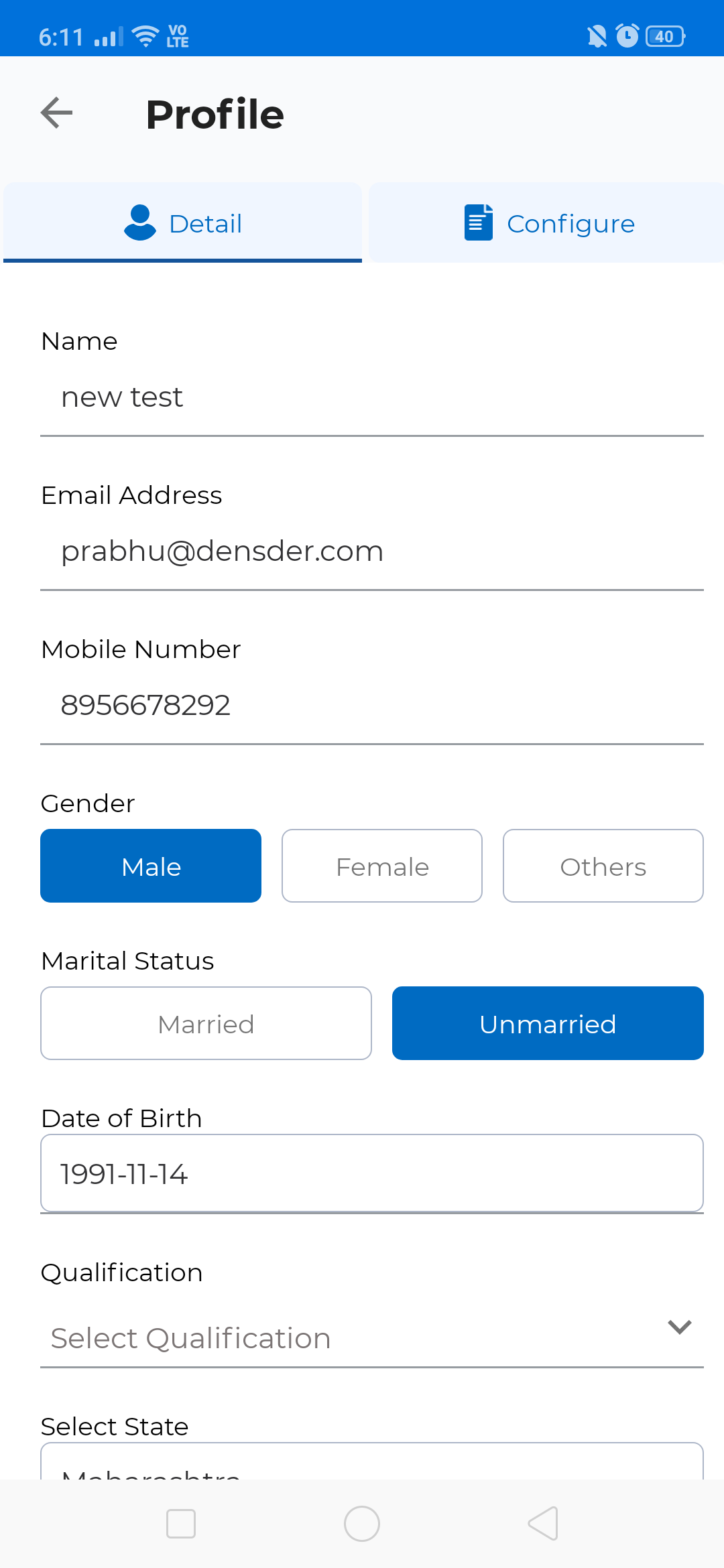Select the Detail tab
Viewport: 724px width, 1568px height.
(182, 222)
